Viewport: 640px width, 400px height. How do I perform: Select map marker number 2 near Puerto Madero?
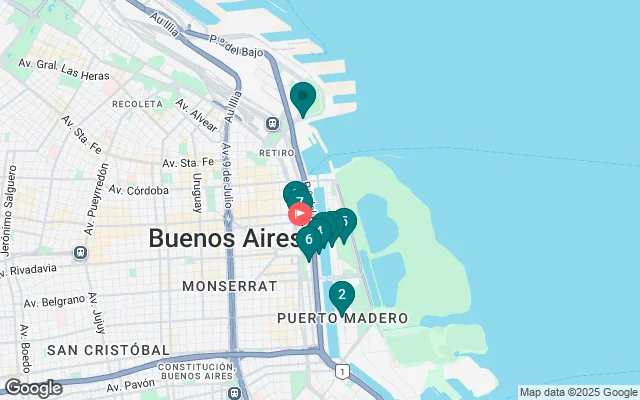coord(342,296)
